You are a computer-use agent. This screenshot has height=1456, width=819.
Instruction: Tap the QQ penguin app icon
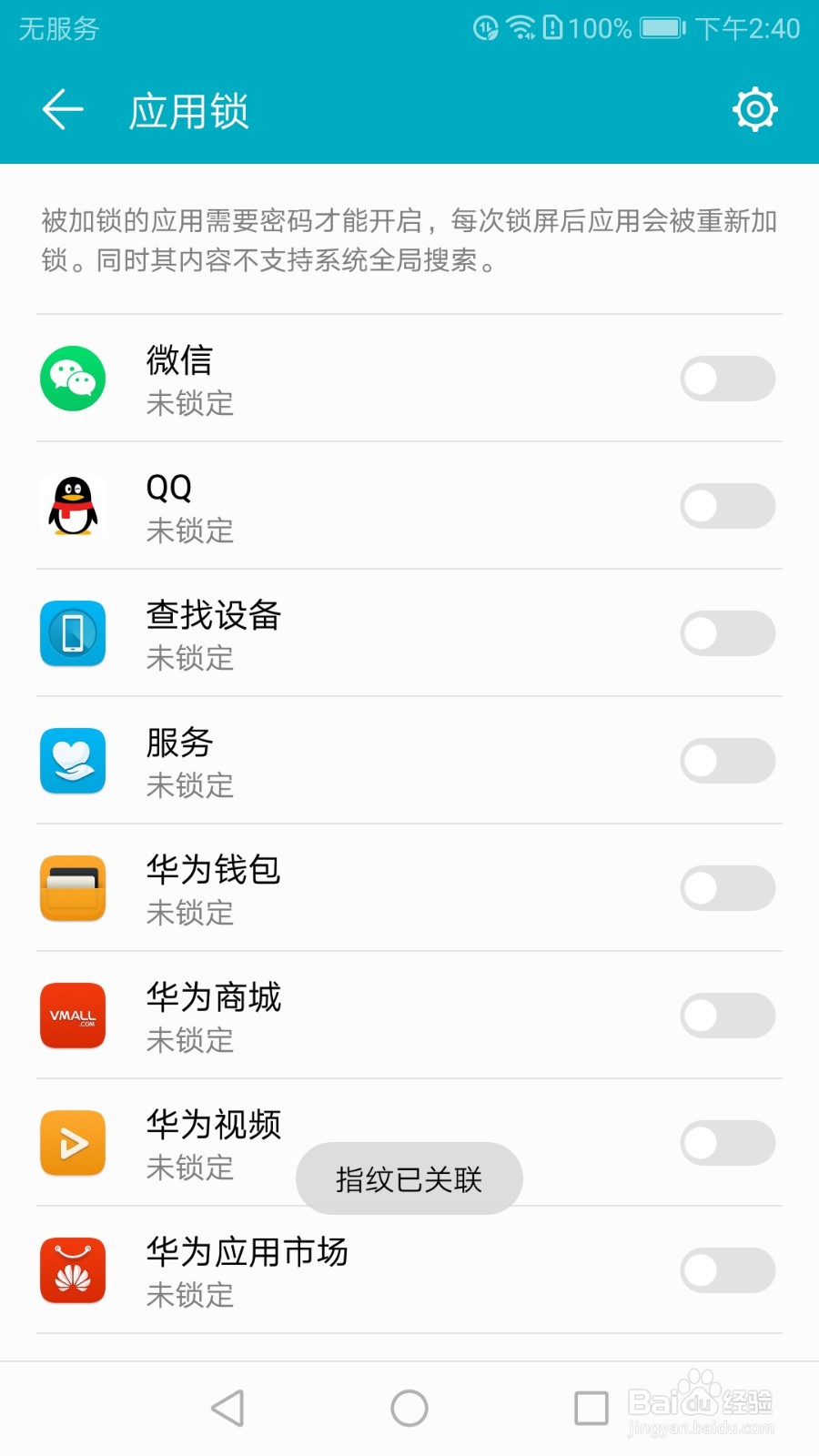73,507
